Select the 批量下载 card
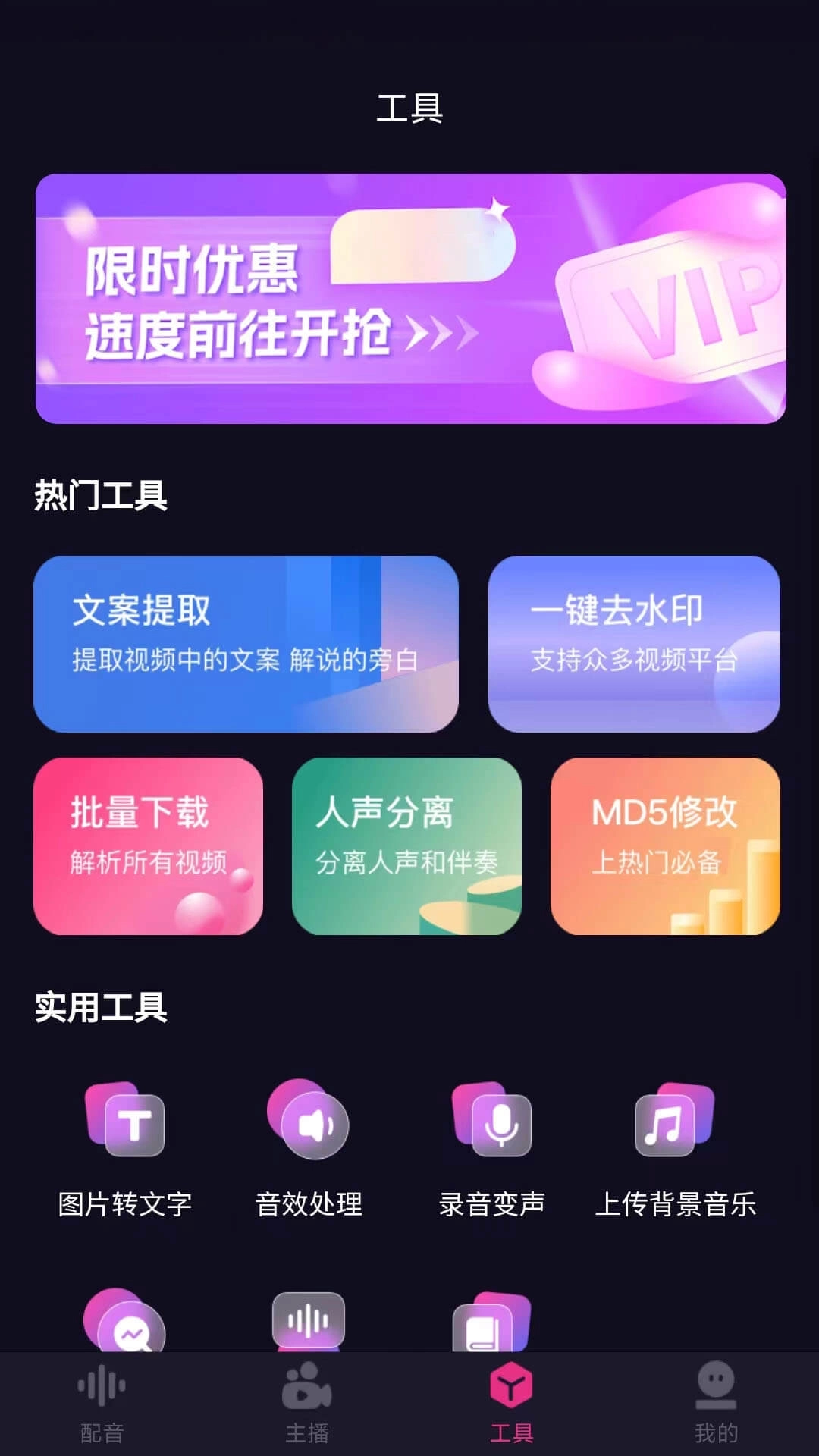 tap(149, 847)
